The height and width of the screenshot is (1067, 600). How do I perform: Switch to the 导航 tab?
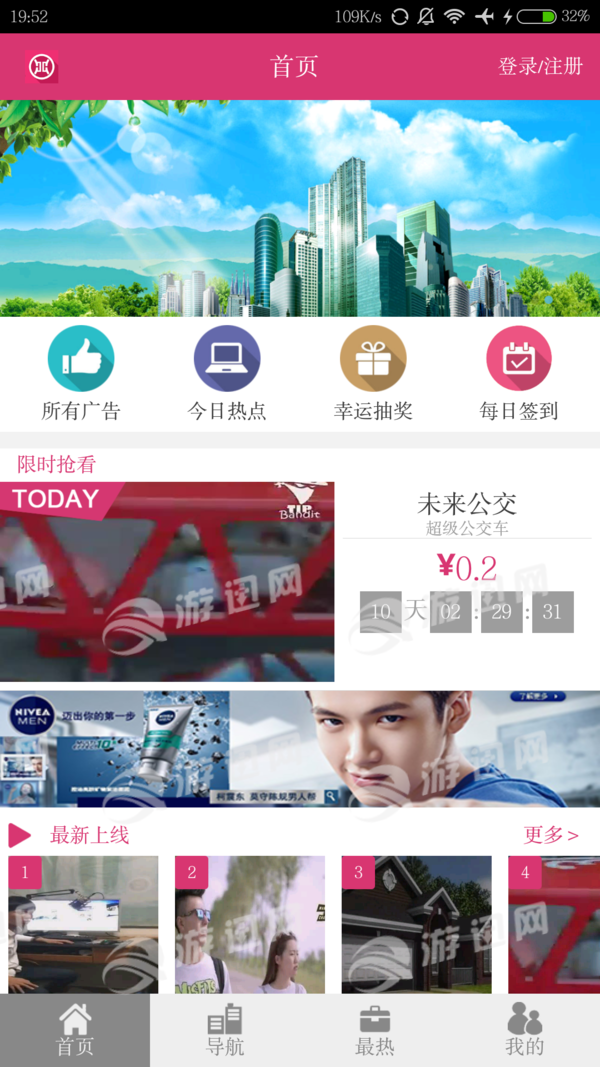[225, 1030]
